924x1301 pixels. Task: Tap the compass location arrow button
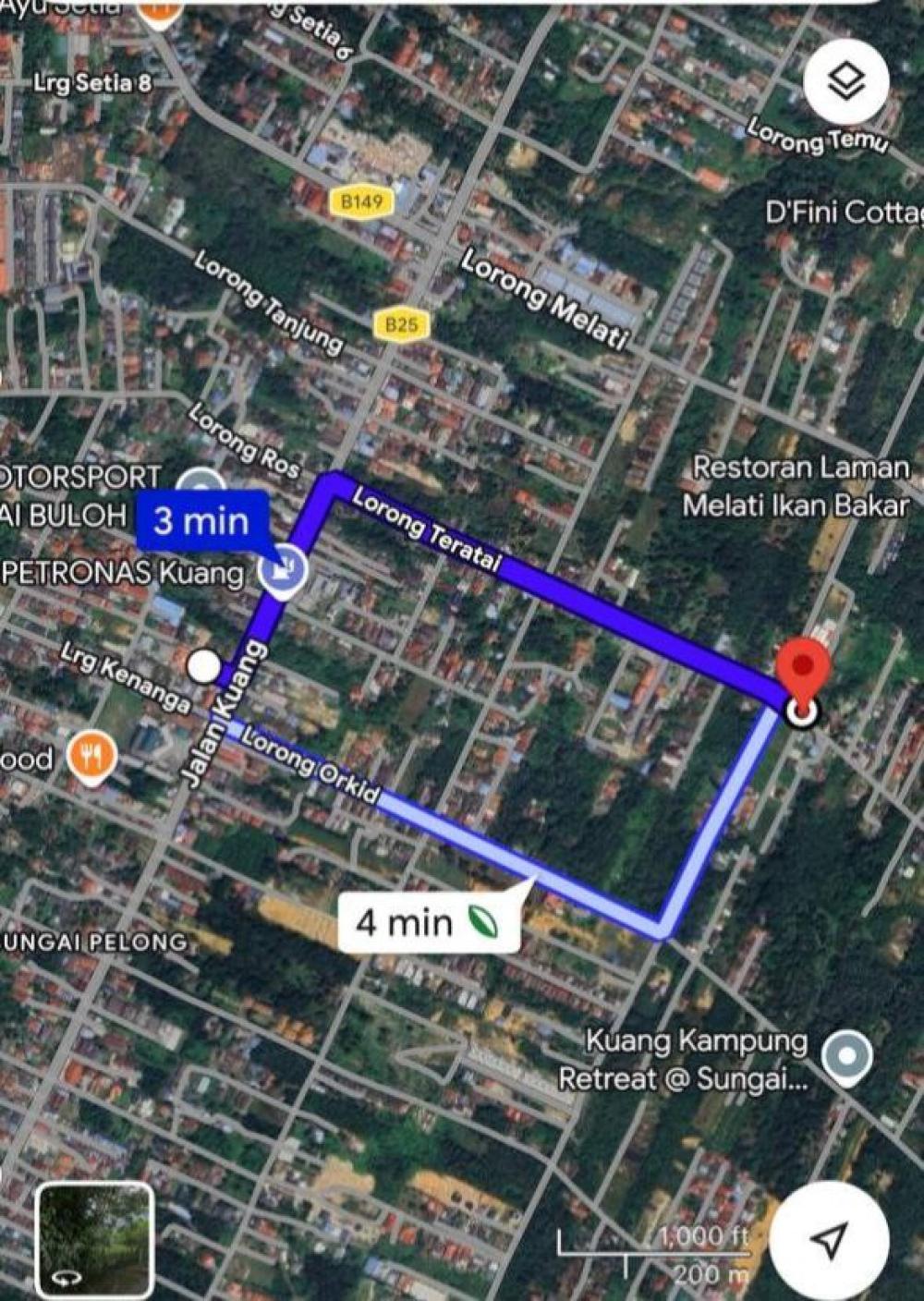tap(829, 1240)
